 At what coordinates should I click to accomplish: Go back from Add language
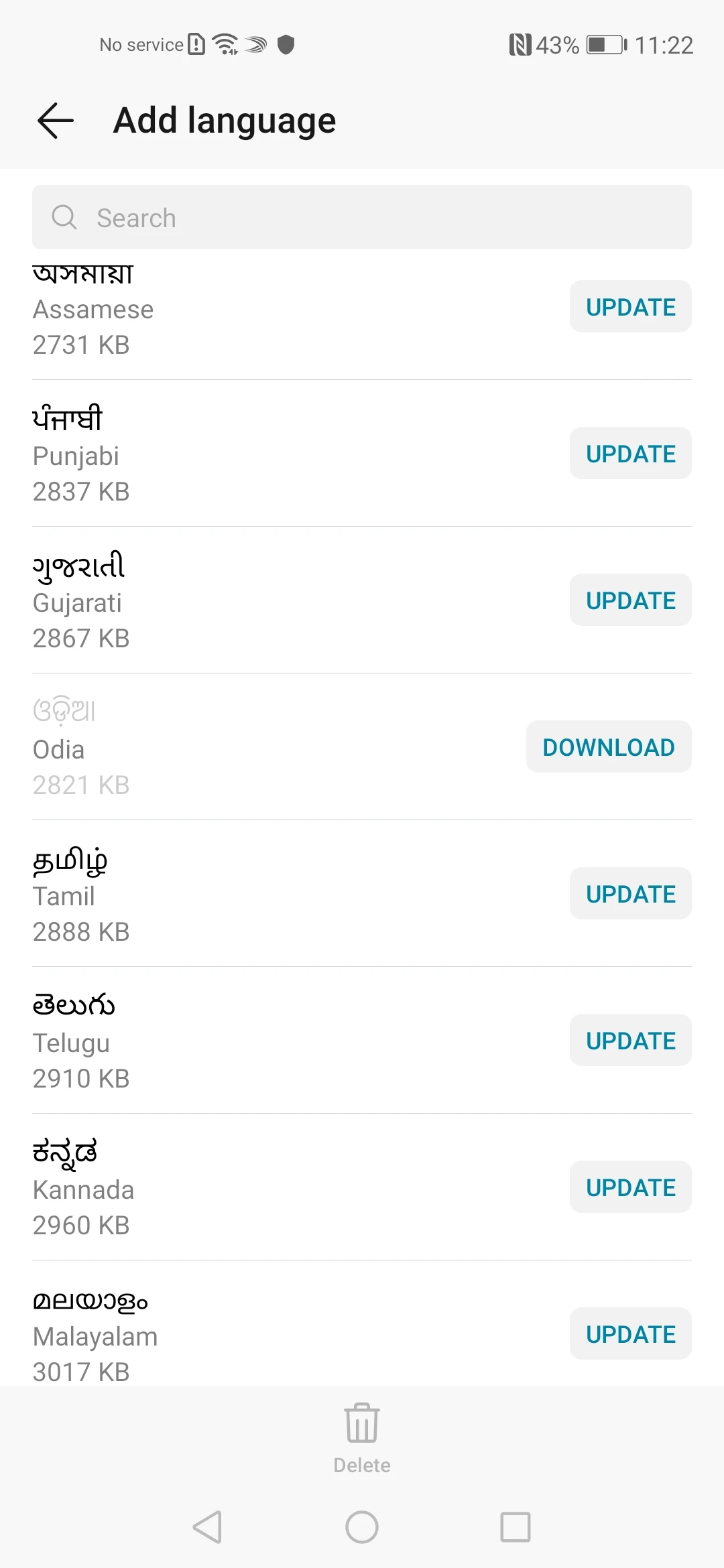tap(55, 121)
